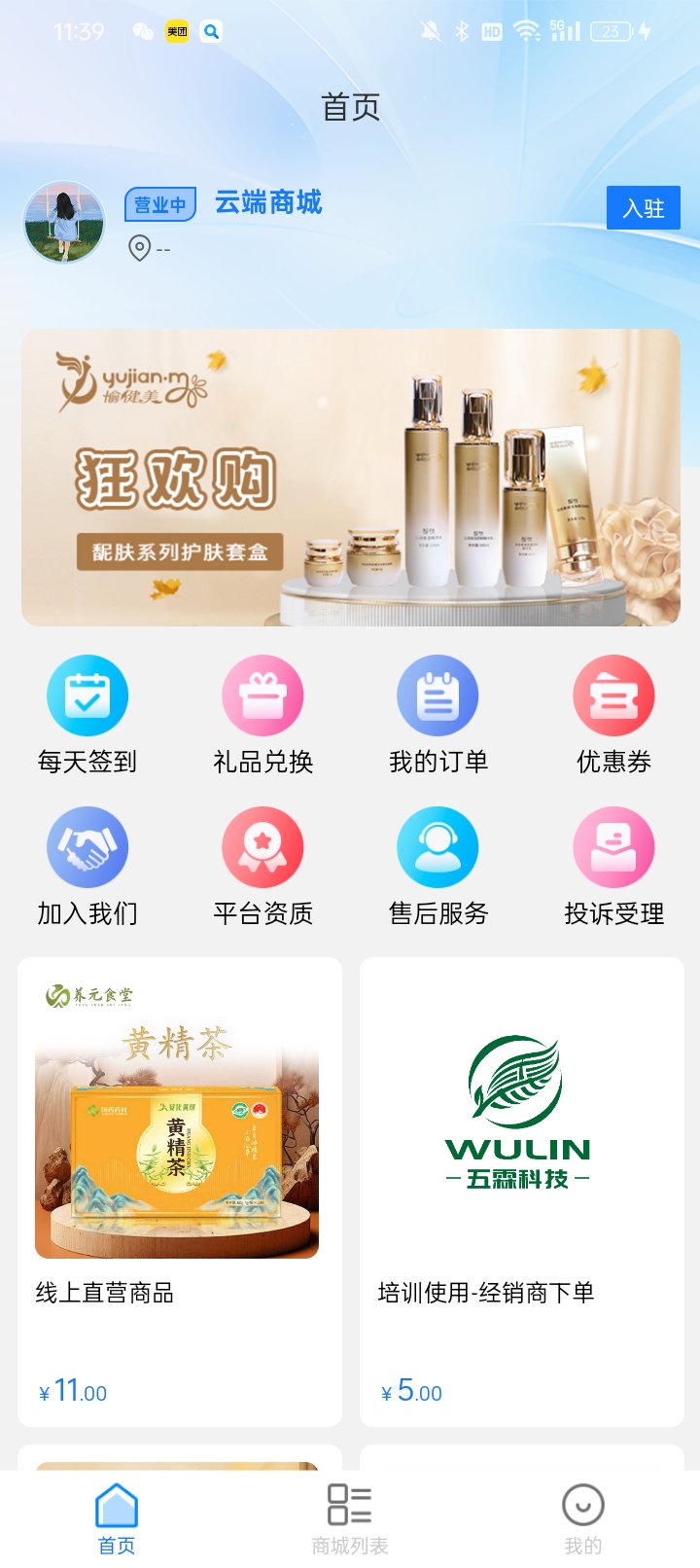Tap the 营业中 status badge
This screenshot has width=700, height=1568.
(160, 204)
